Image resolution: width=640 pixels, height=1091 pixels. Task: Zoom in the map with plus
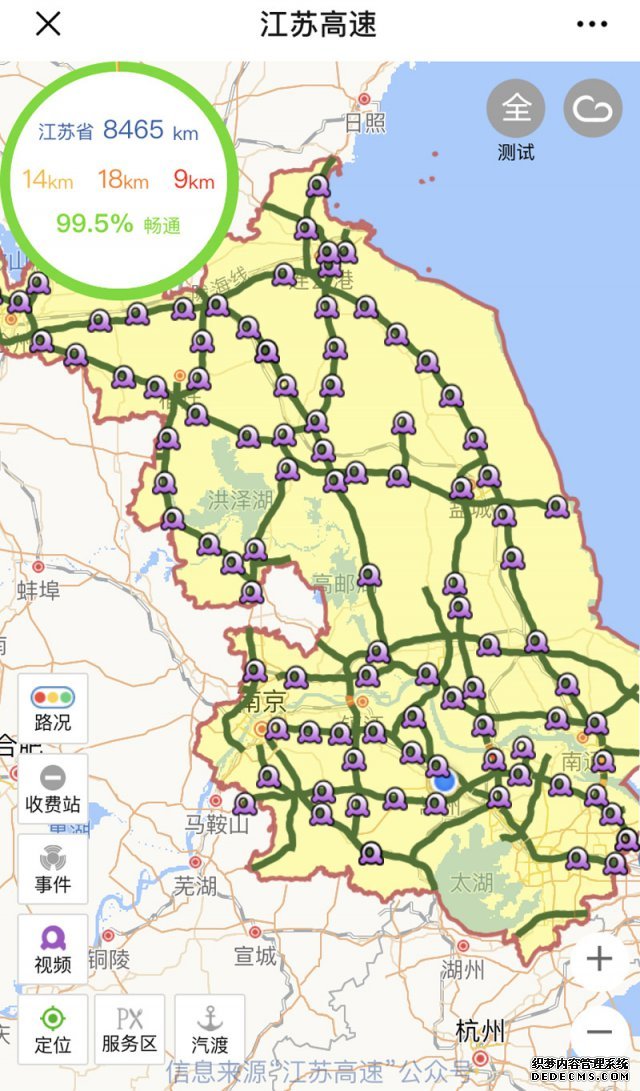(x=599, y=959)
